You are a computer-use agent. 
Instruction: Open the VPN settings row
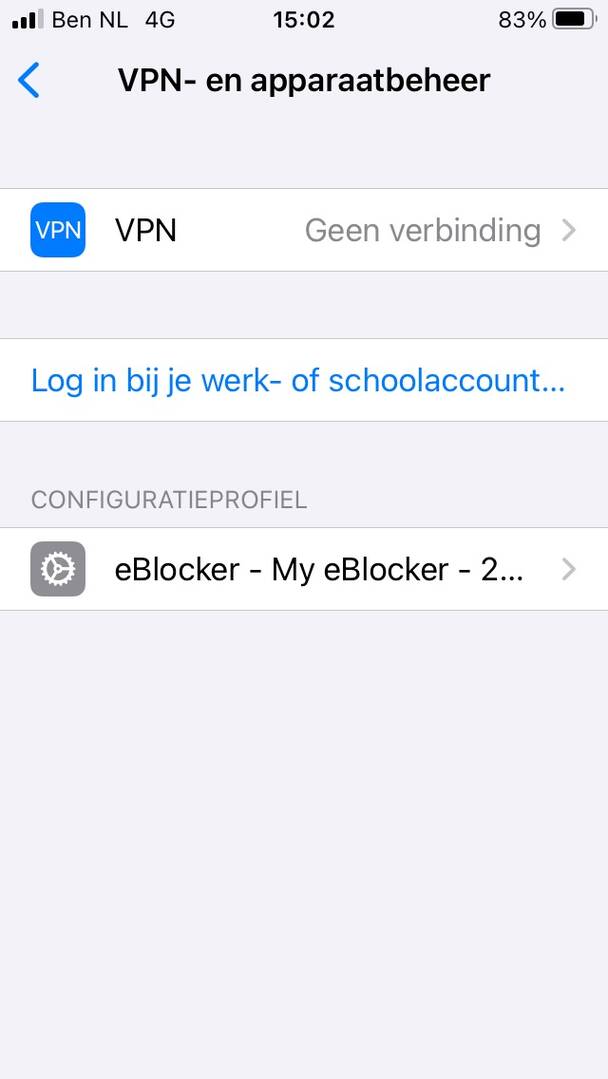pos(304,230)
